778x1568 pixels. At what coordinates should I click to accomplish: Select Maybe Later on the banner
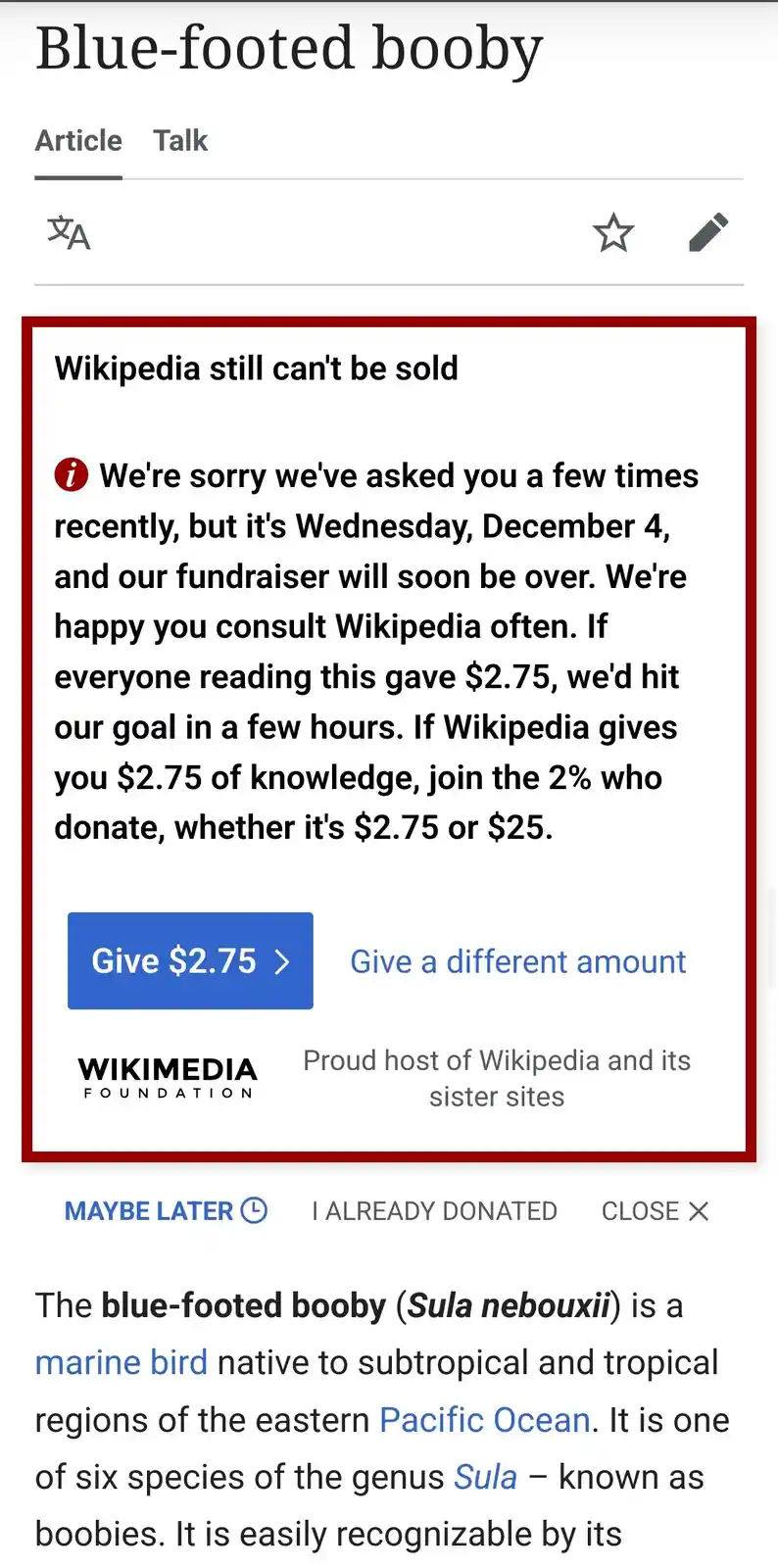tap(166, 1210)
